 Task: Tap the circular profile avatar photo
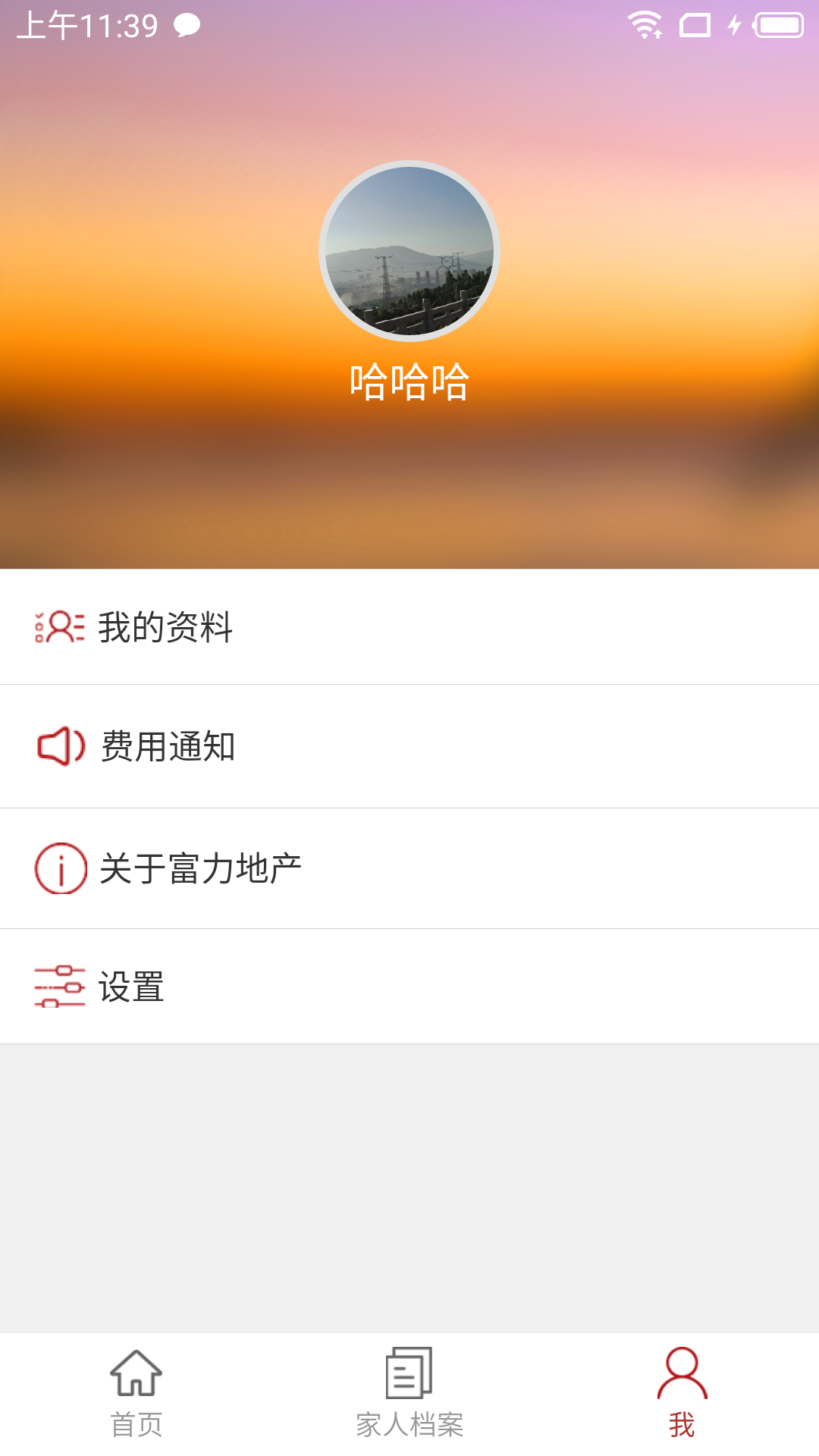pyautogui.click(x=409, y=249)
